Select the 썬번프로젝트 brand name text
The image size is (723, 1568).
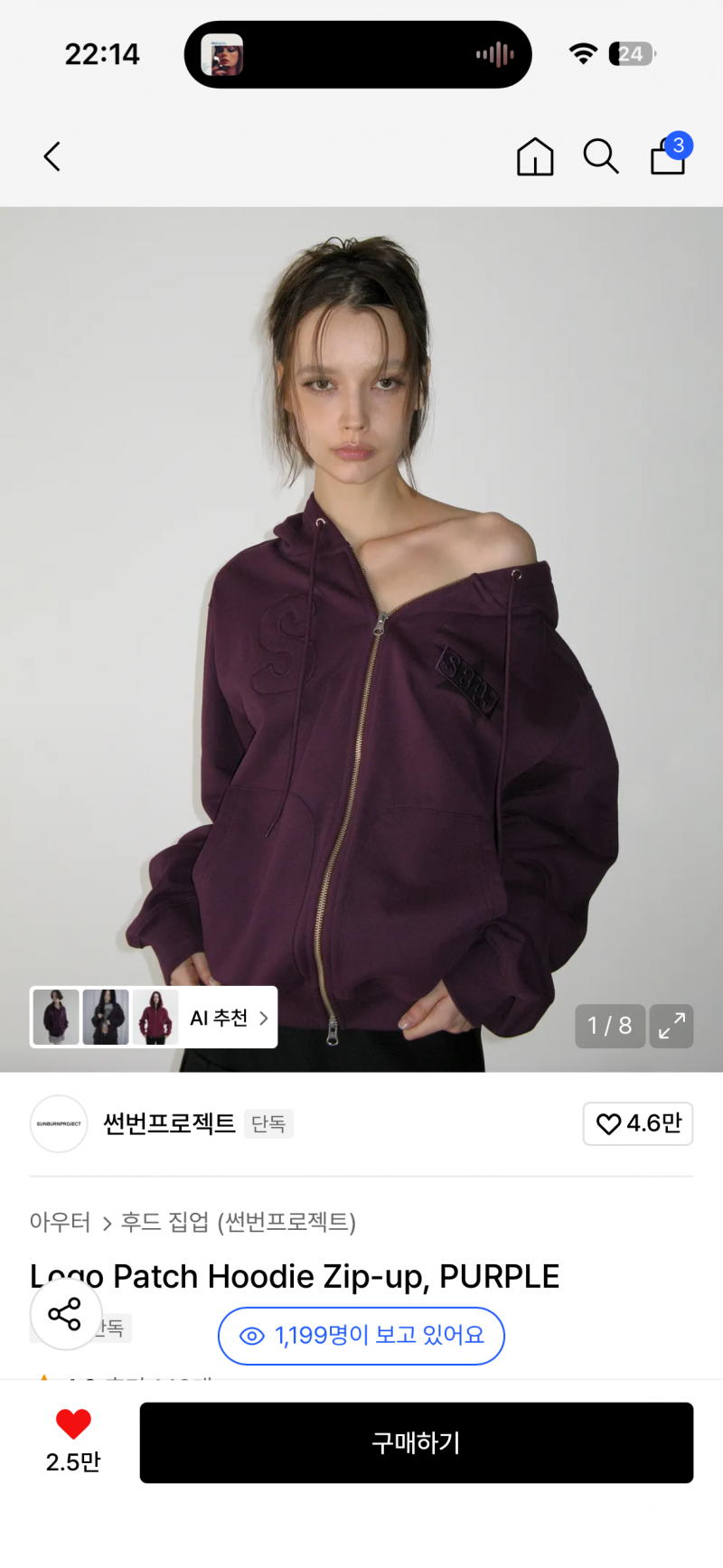[x=169, y=1123]
